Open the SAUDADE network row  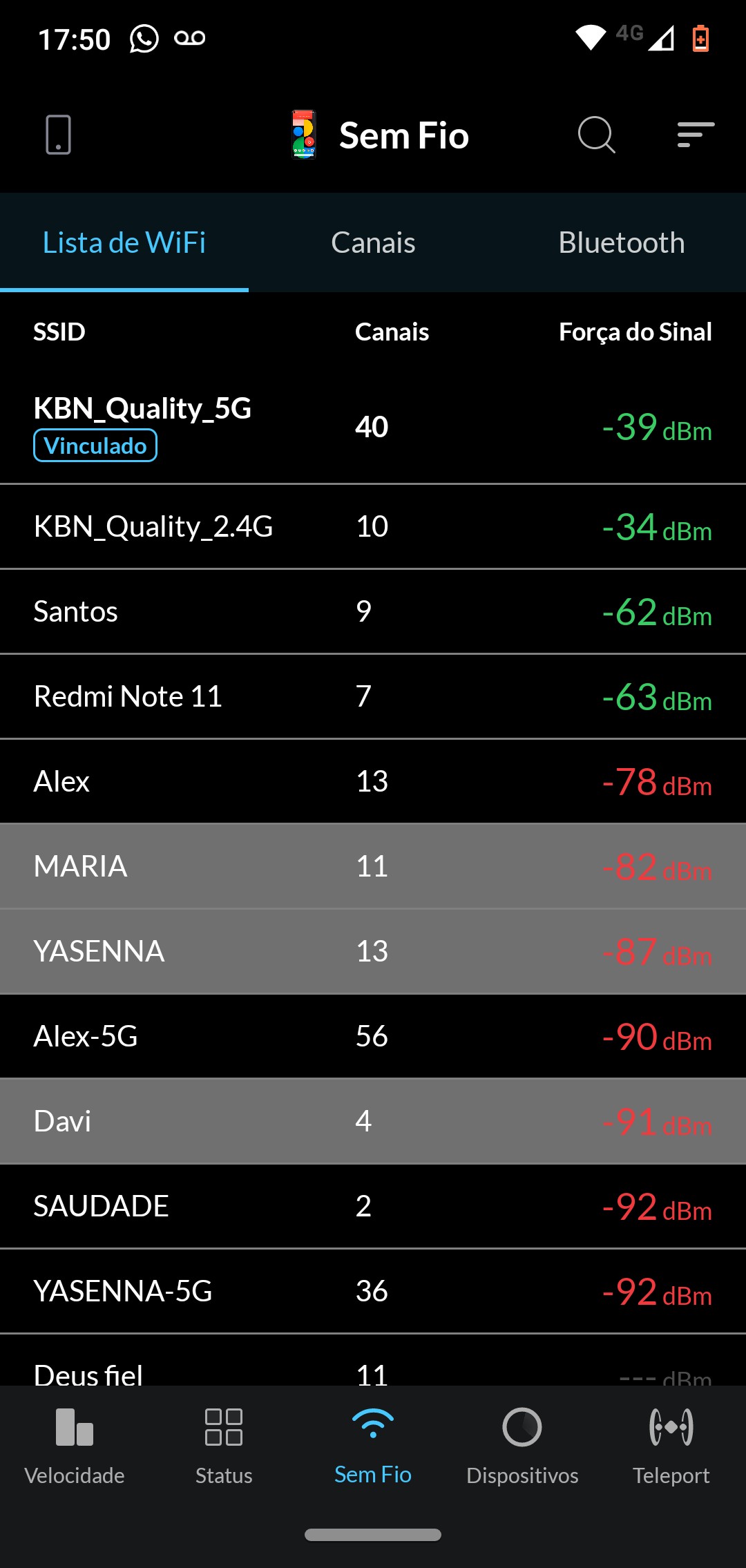[373, 1206]
